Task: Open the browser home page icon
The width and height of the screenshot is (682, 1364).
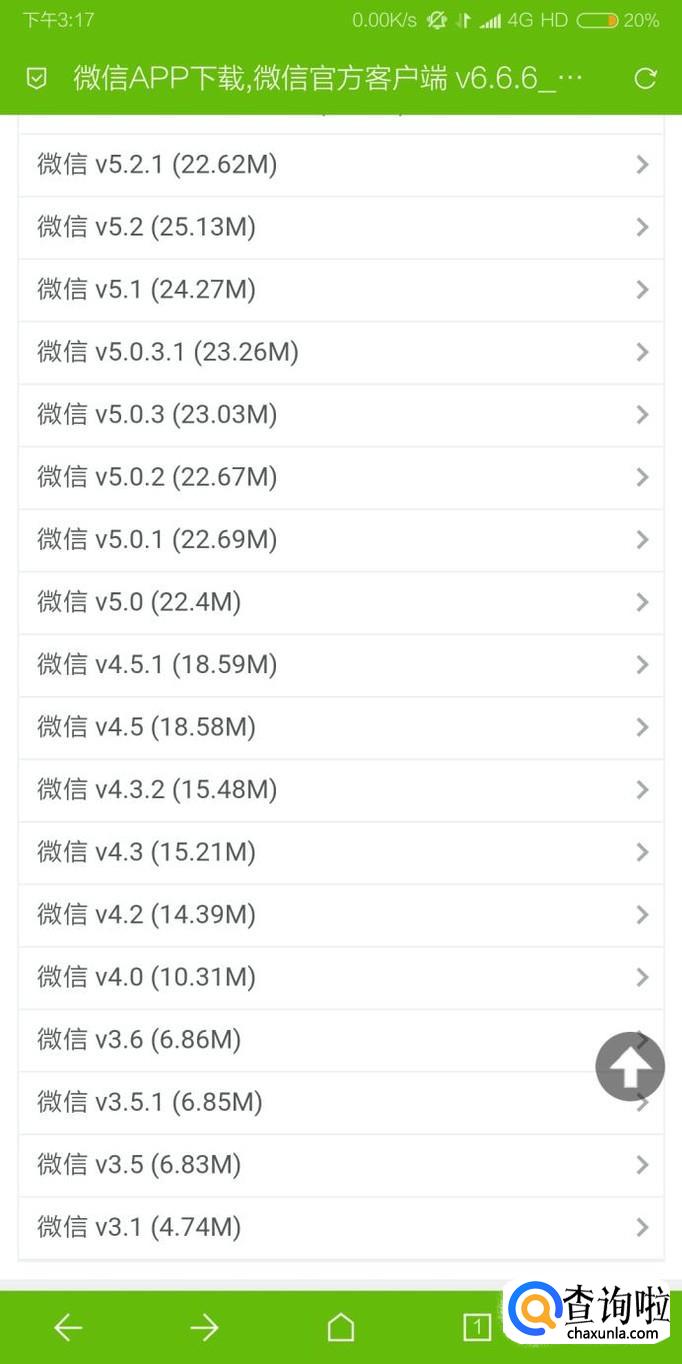Action: click(x=341, y=1327)
